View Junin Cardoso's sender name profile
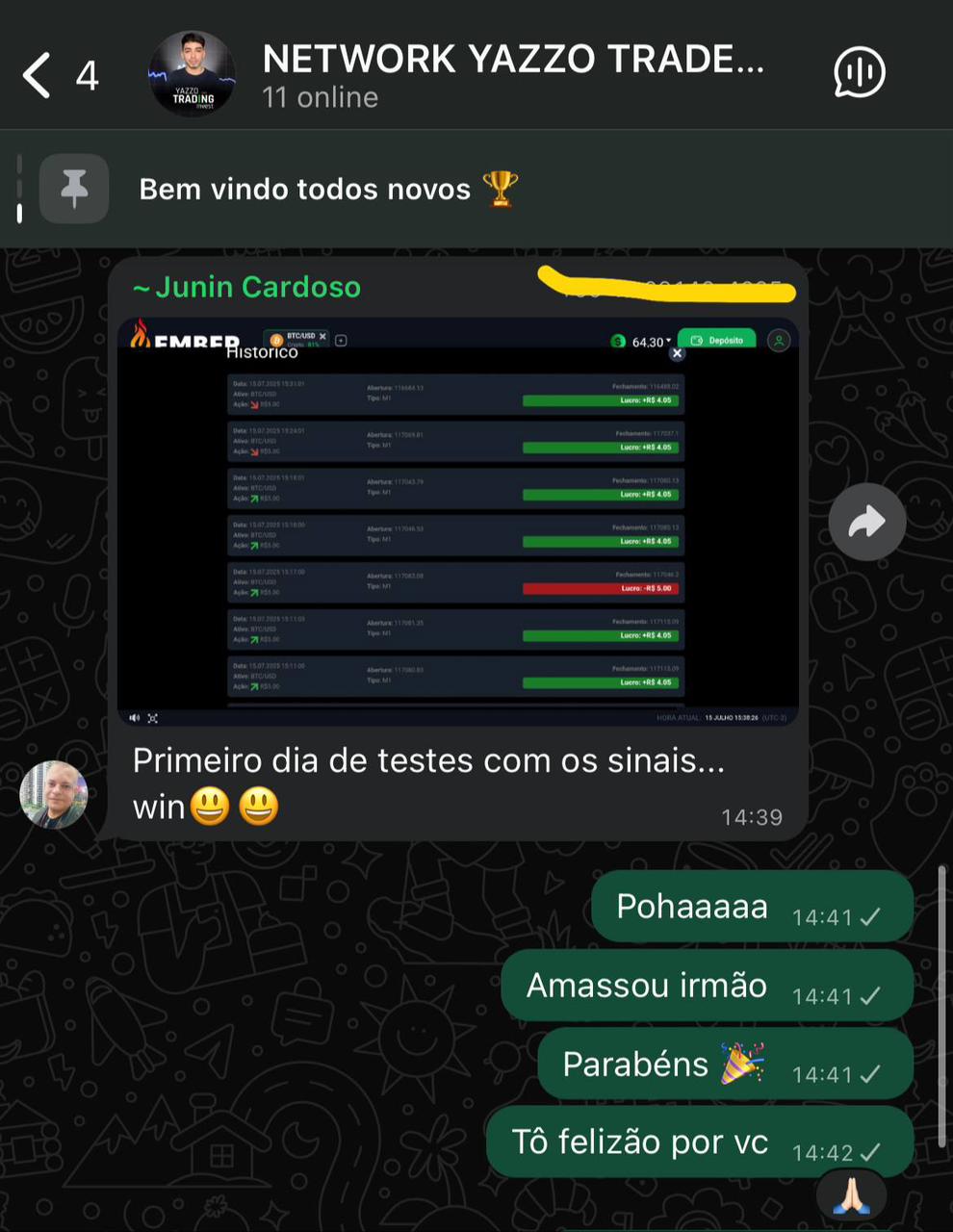The image size is (953, 1232). click(247, 287)
